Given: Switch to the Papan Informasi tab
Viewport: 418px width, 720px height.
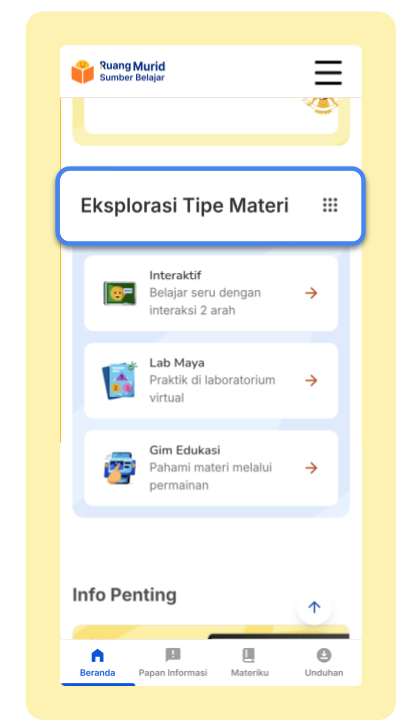Looking at the screenshot, I should click(173, 663).
